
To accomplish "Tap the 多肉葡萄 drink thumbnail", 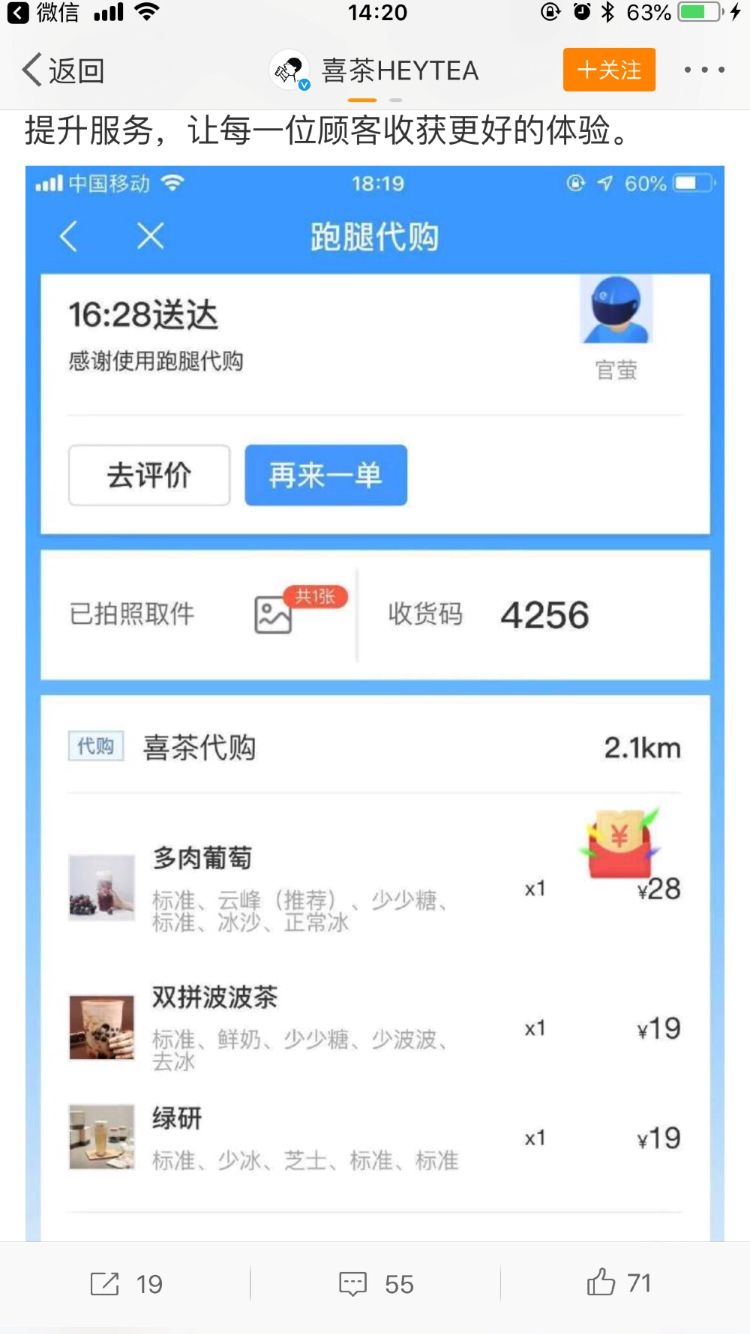I will [100, 886].
